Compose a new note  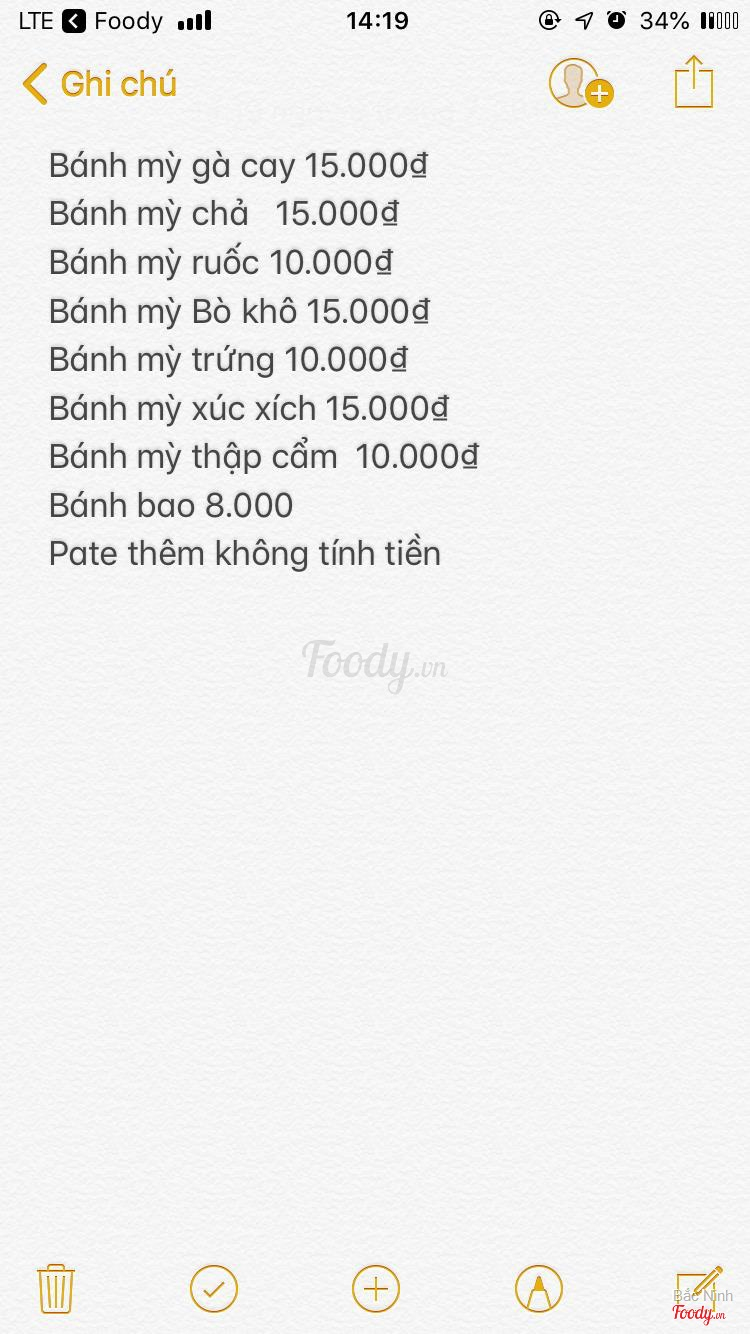(698, 1286)
